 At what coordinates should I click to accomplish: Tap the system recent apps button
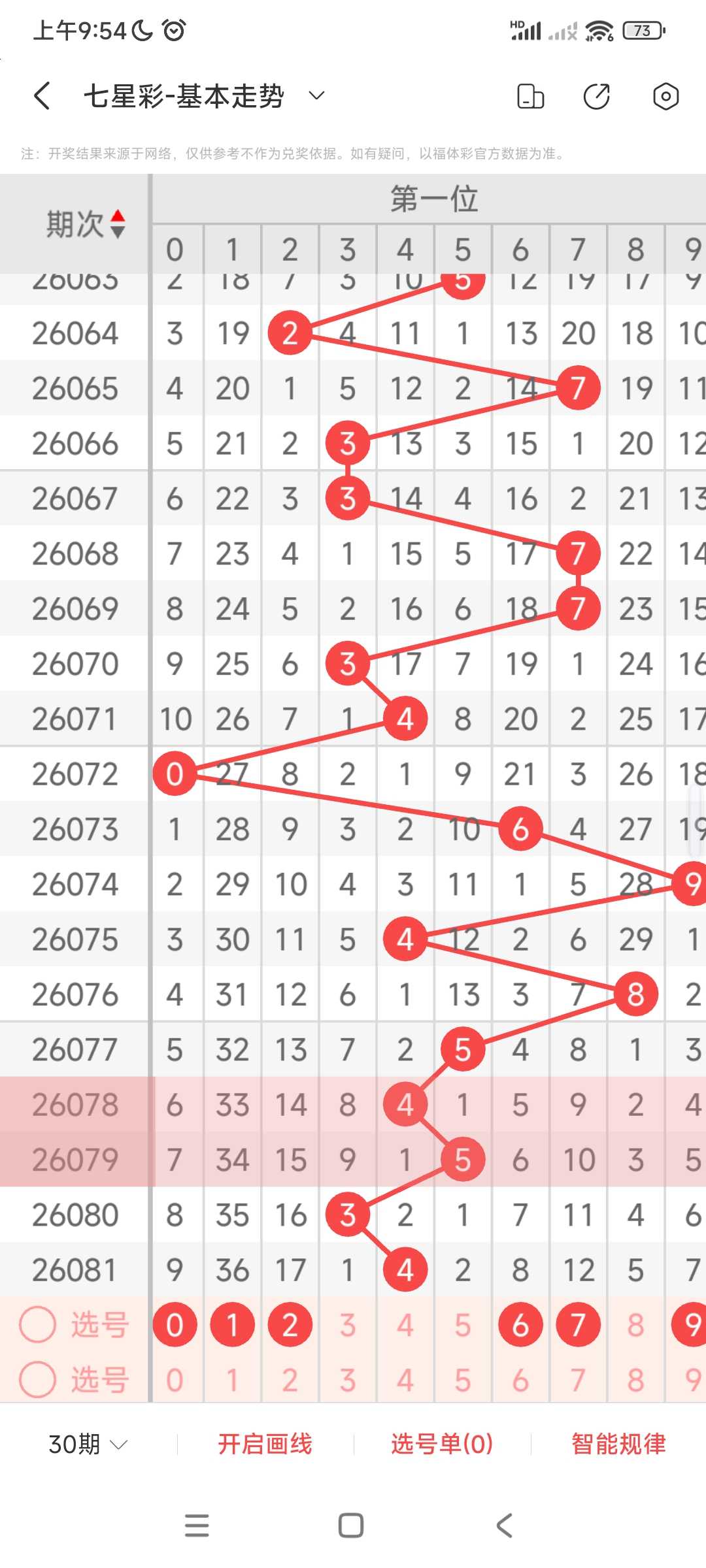197,1526
